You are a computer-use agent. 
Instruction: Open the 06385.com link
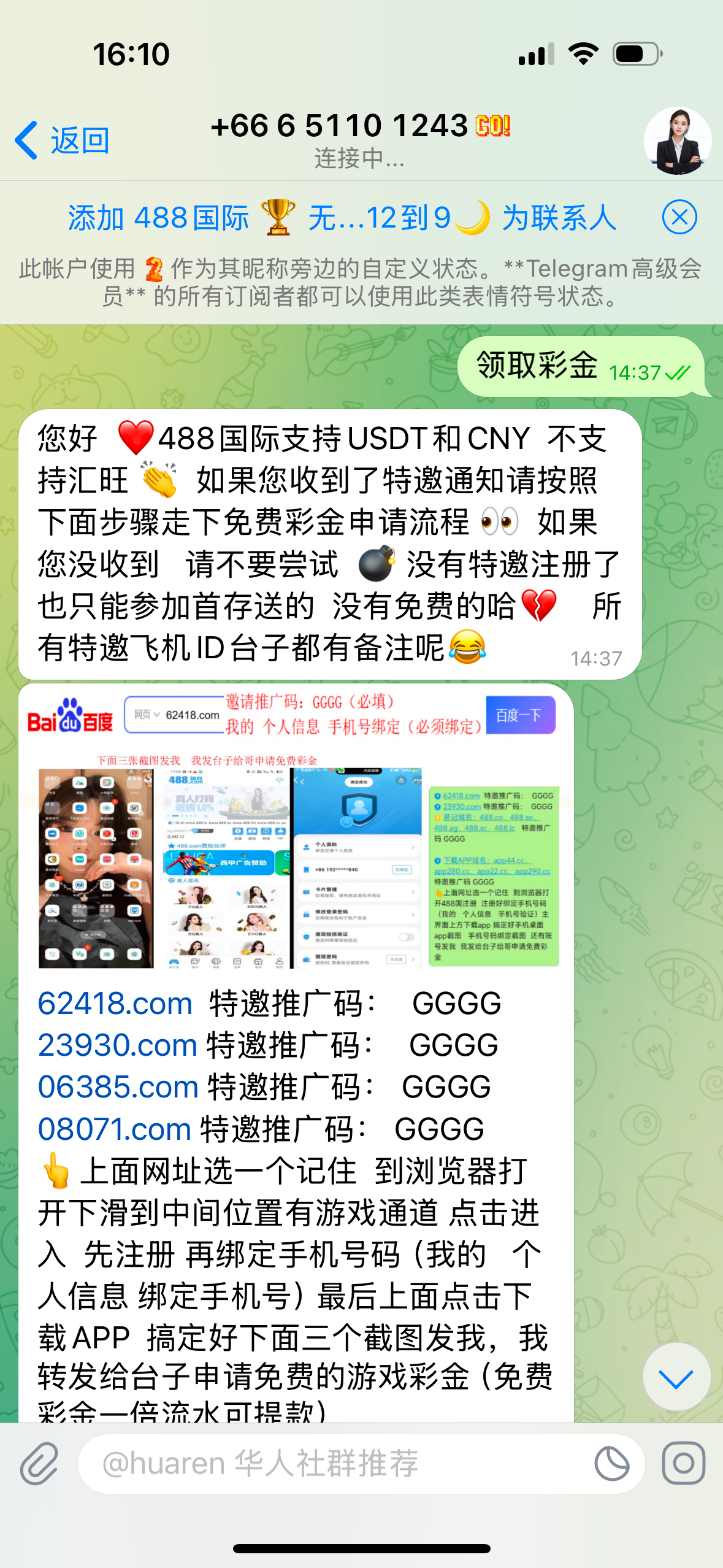tap(118, 1087)
